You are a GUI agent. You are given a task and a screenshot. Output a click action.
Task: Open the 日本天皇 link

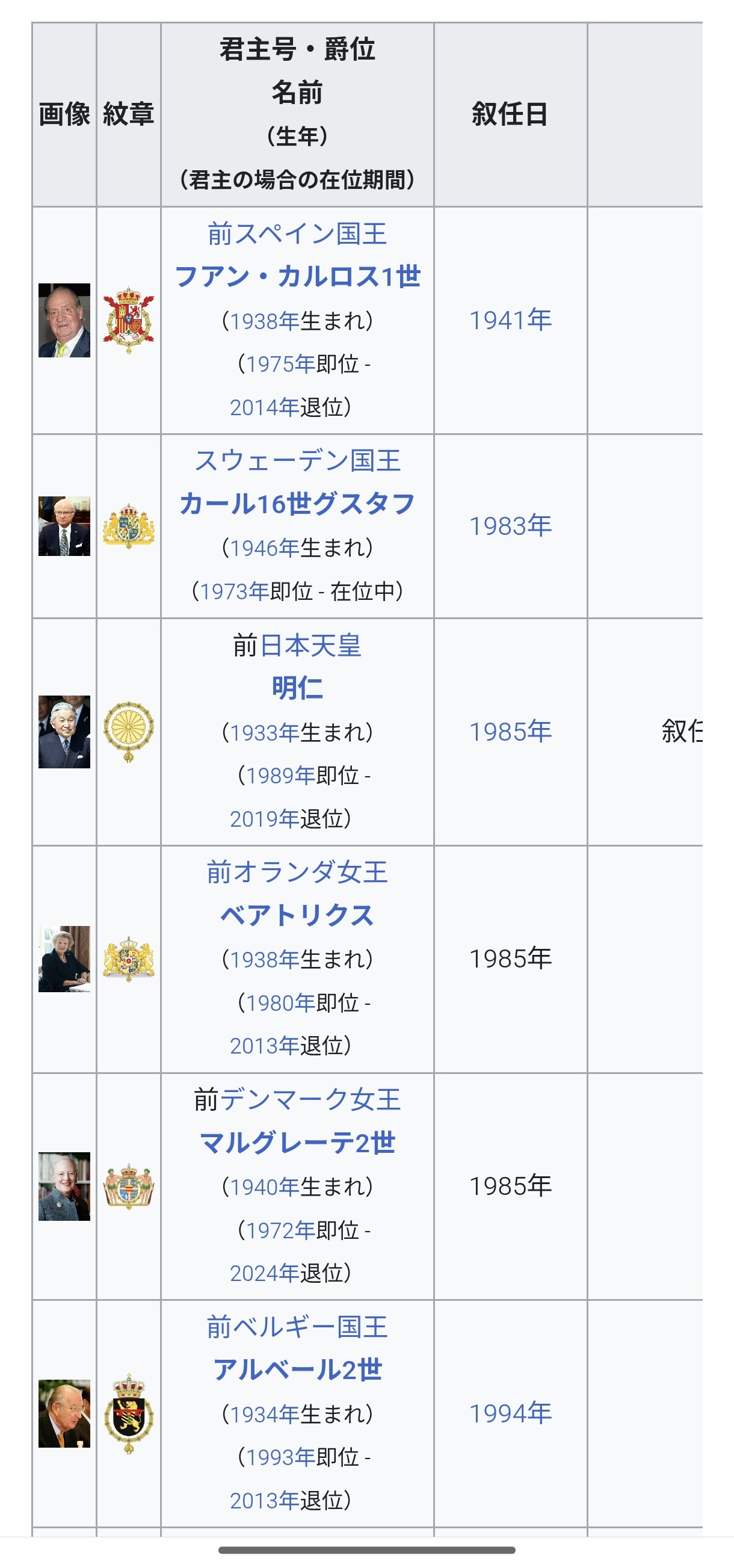tap(310, 645)
